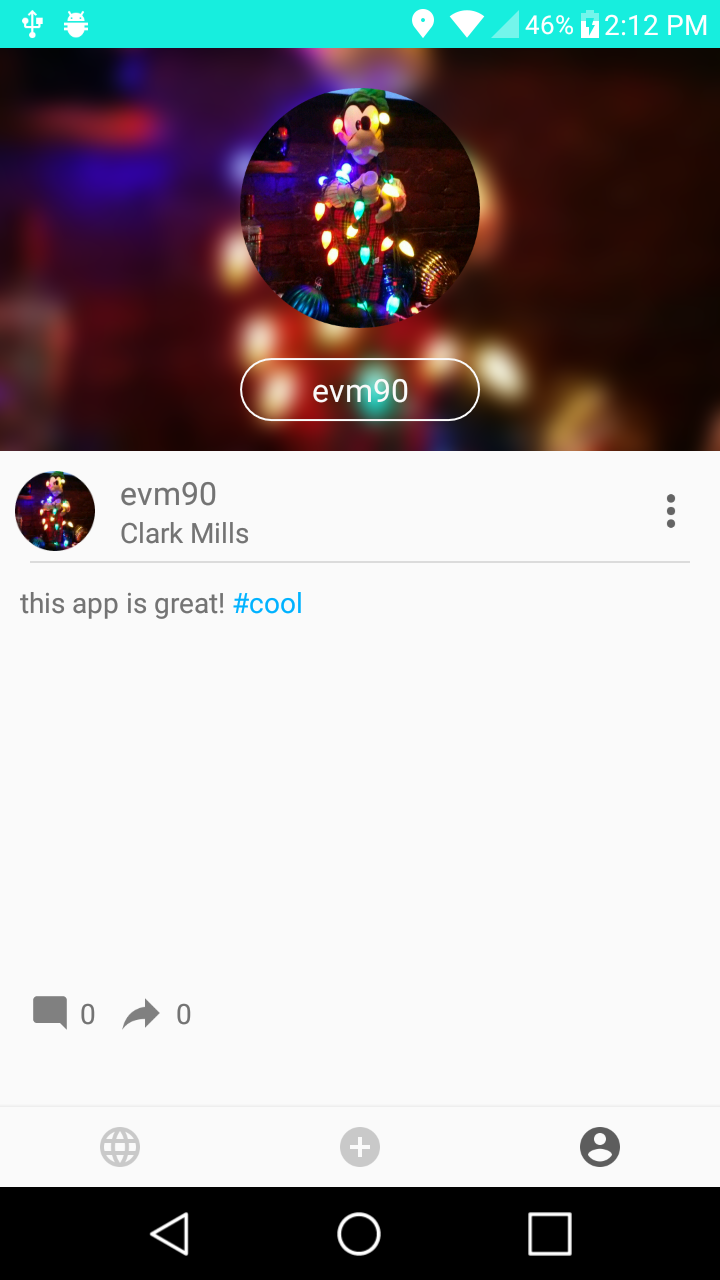Image resolution: width=720 pixels, height=1280 pixels.
Task: Open the #cool hashtag link
Action: (267, 604)
